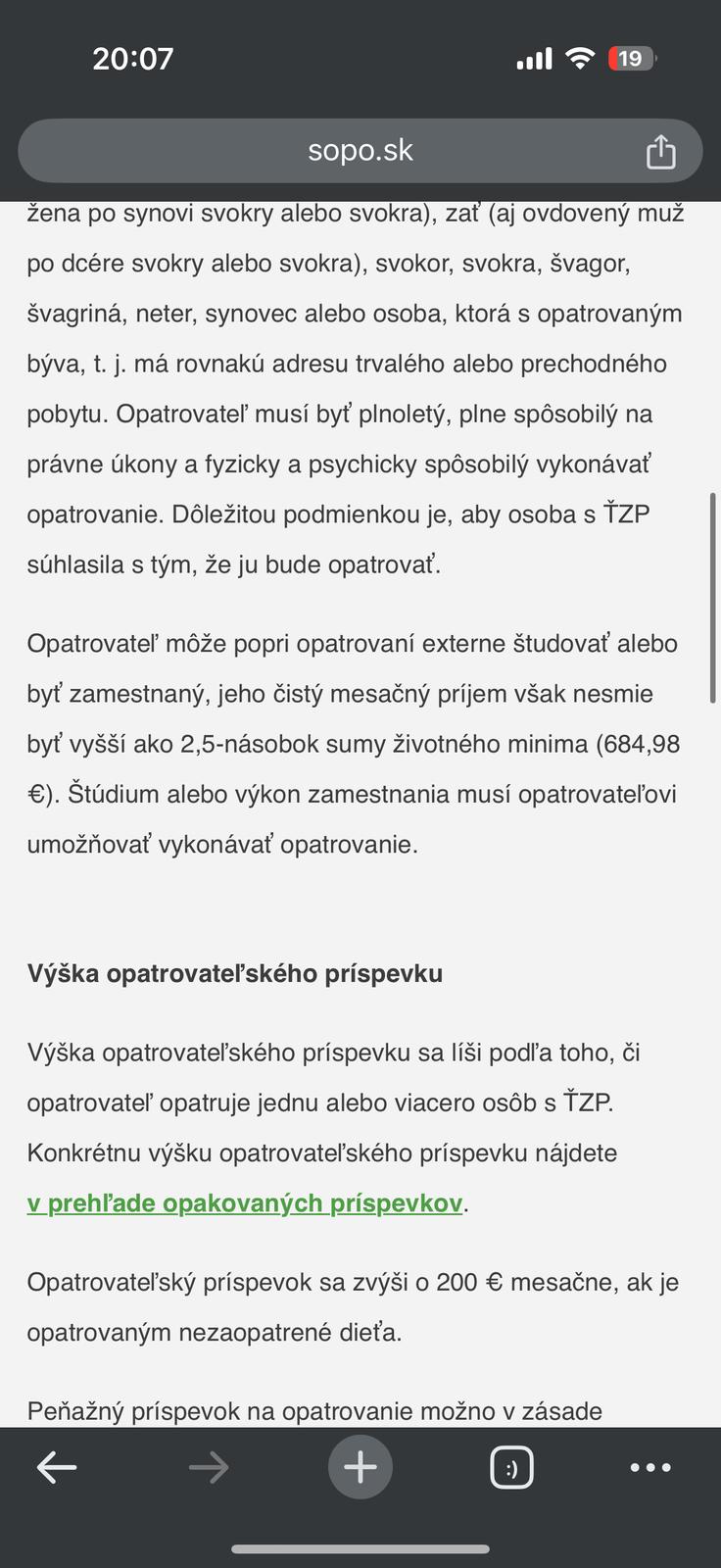Open the prehľade opakovaných príspevkov link
Screen dimensions: 721x1568
coord(245,1203)
